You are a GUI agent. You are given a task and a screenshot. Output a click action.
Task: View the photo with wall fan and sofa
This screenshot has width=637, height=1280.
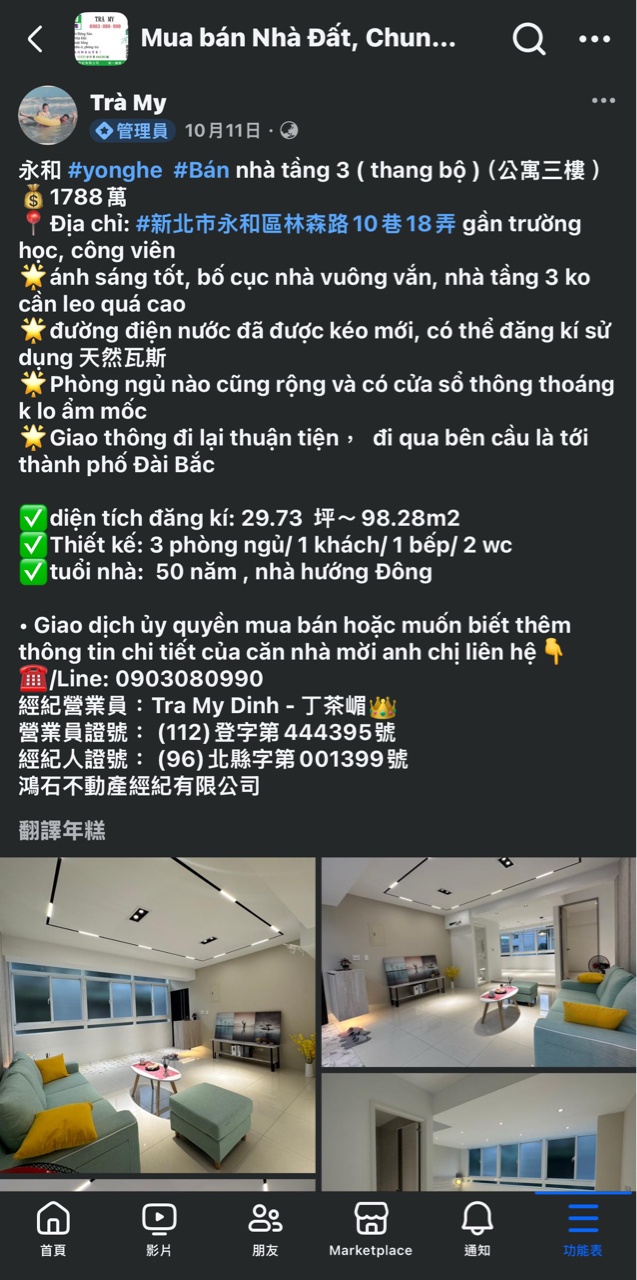478,961
